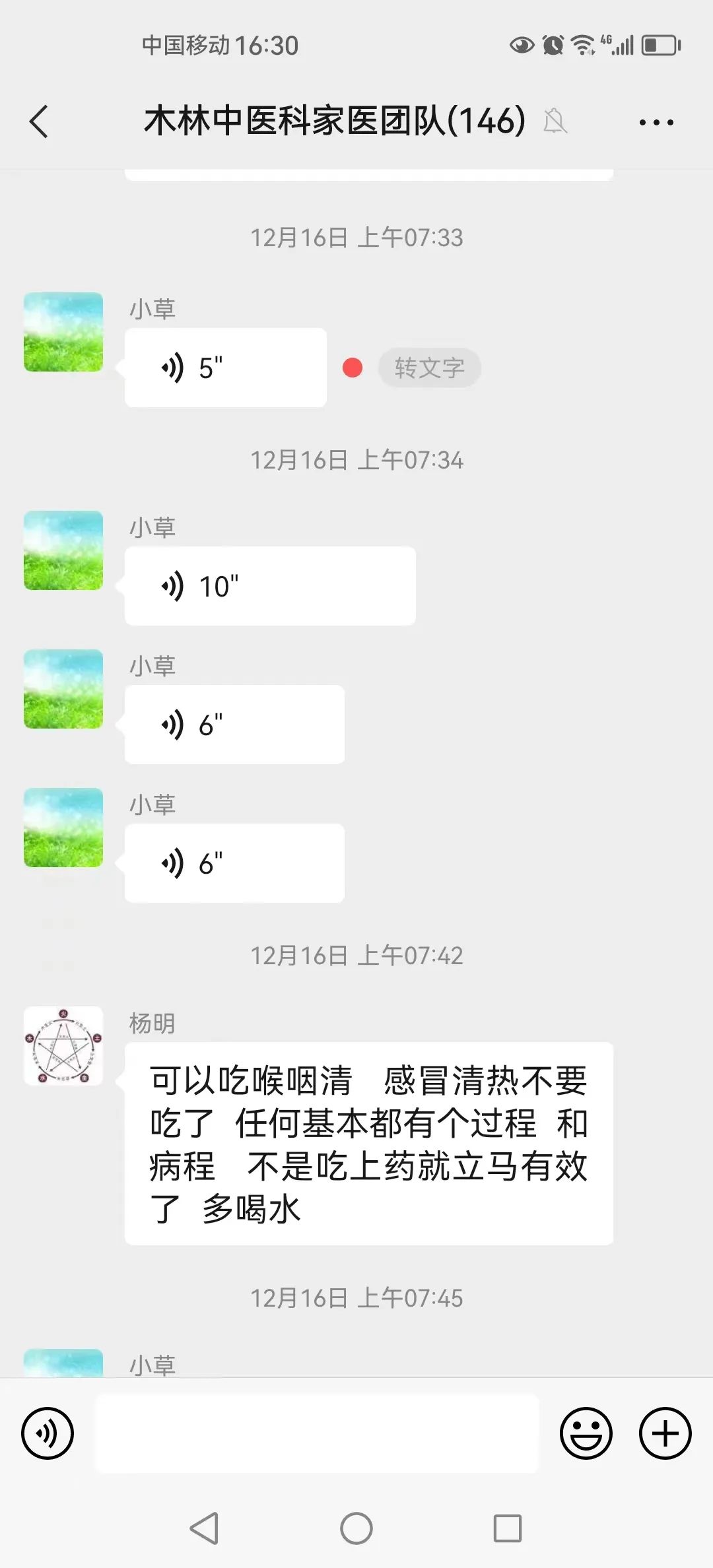
Task: Convert the 5-second voice message to text
Action: click(429, 368)
